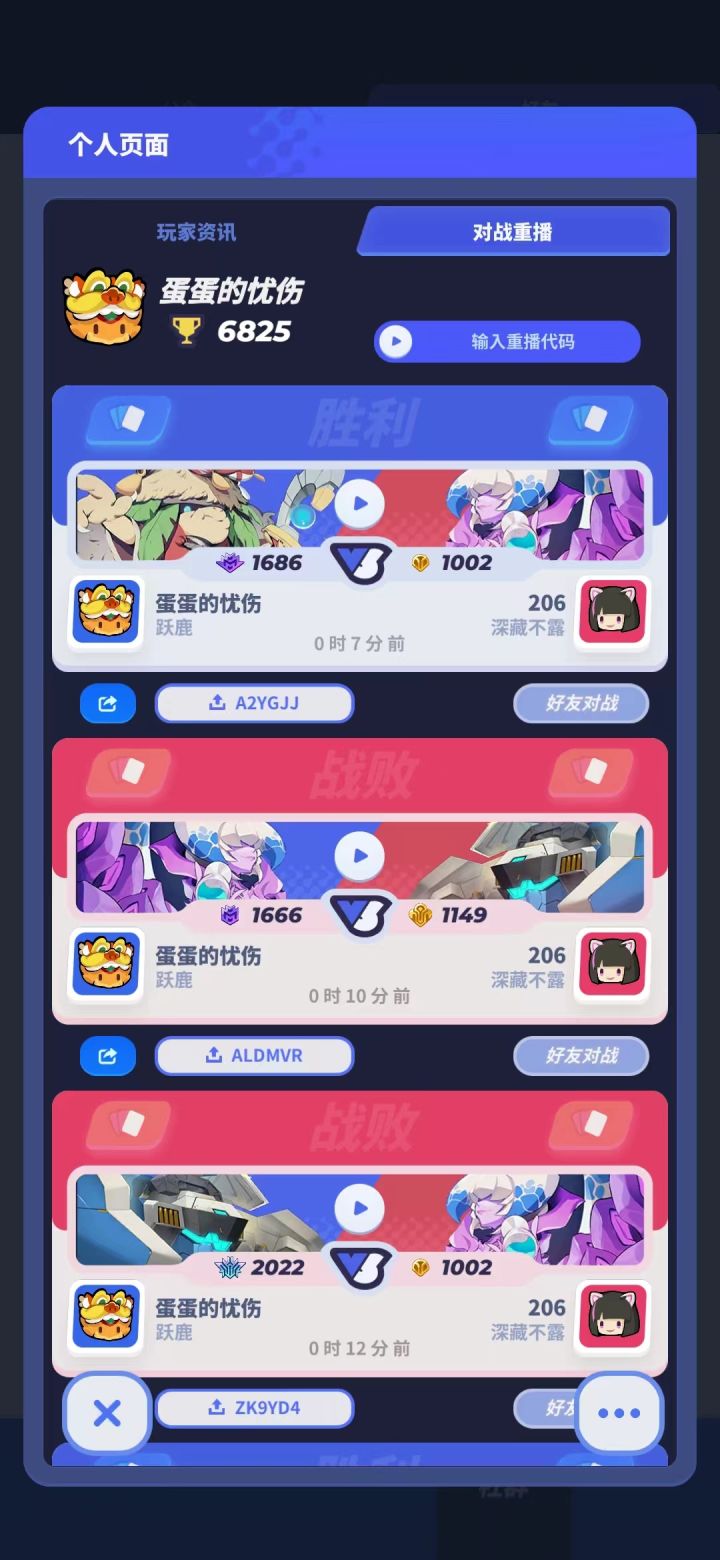Viewport: 720px width, 1560px height.
Task: Tap the play icon on the first 战败 replay
Action: click(x=360, y=855)
